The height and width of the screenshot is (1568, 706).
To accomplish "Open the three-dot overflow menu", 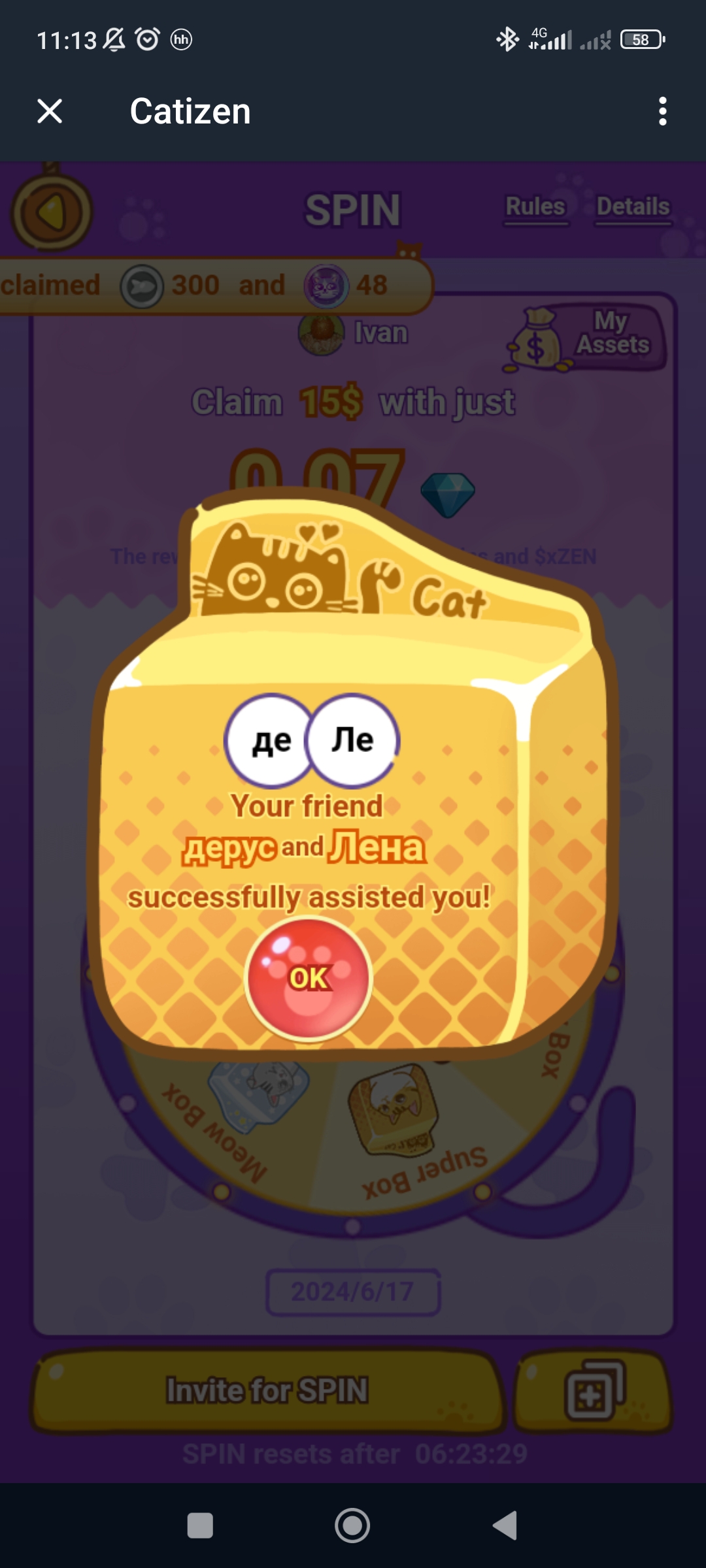I will tap(662, 111).
